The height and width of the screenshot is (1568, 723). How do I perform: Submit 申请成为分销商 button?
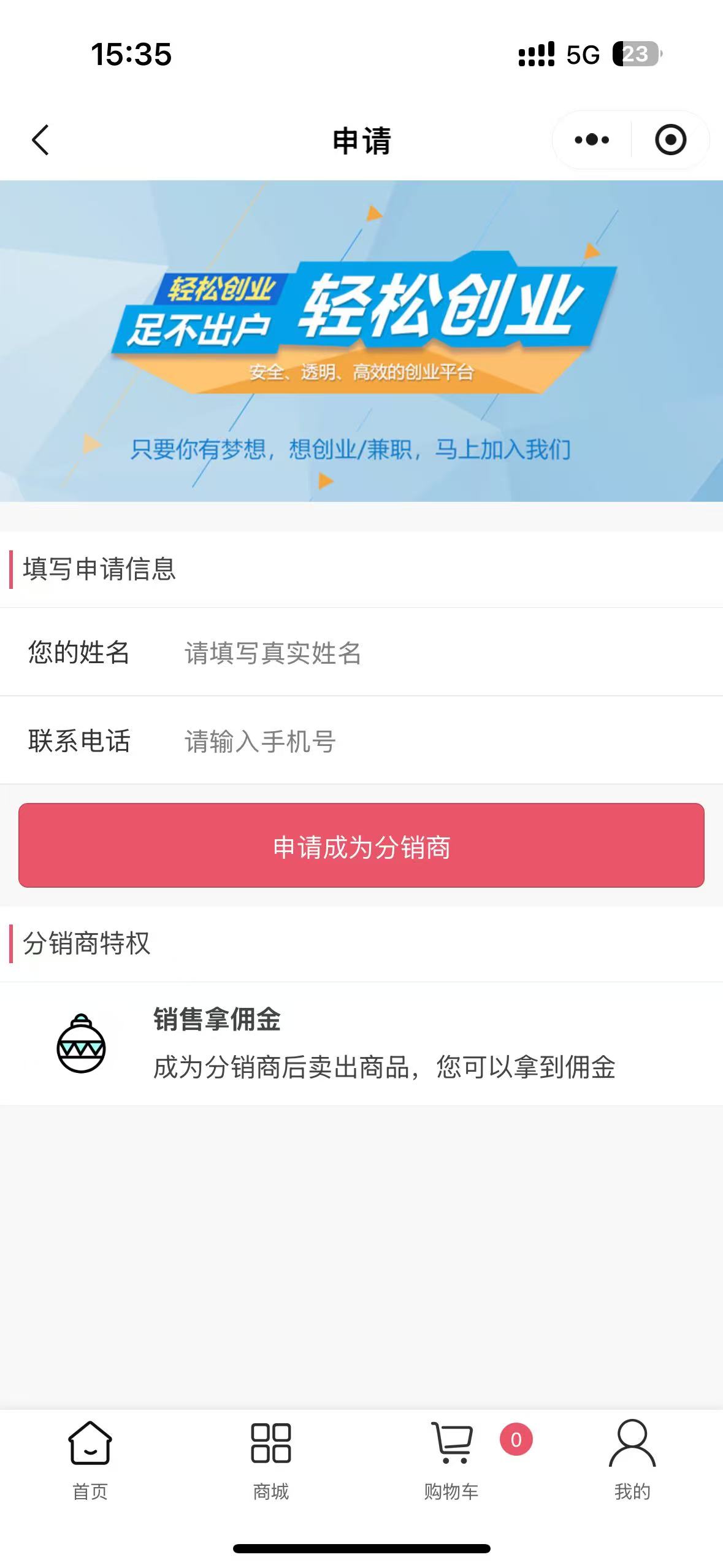pos(361,845)
